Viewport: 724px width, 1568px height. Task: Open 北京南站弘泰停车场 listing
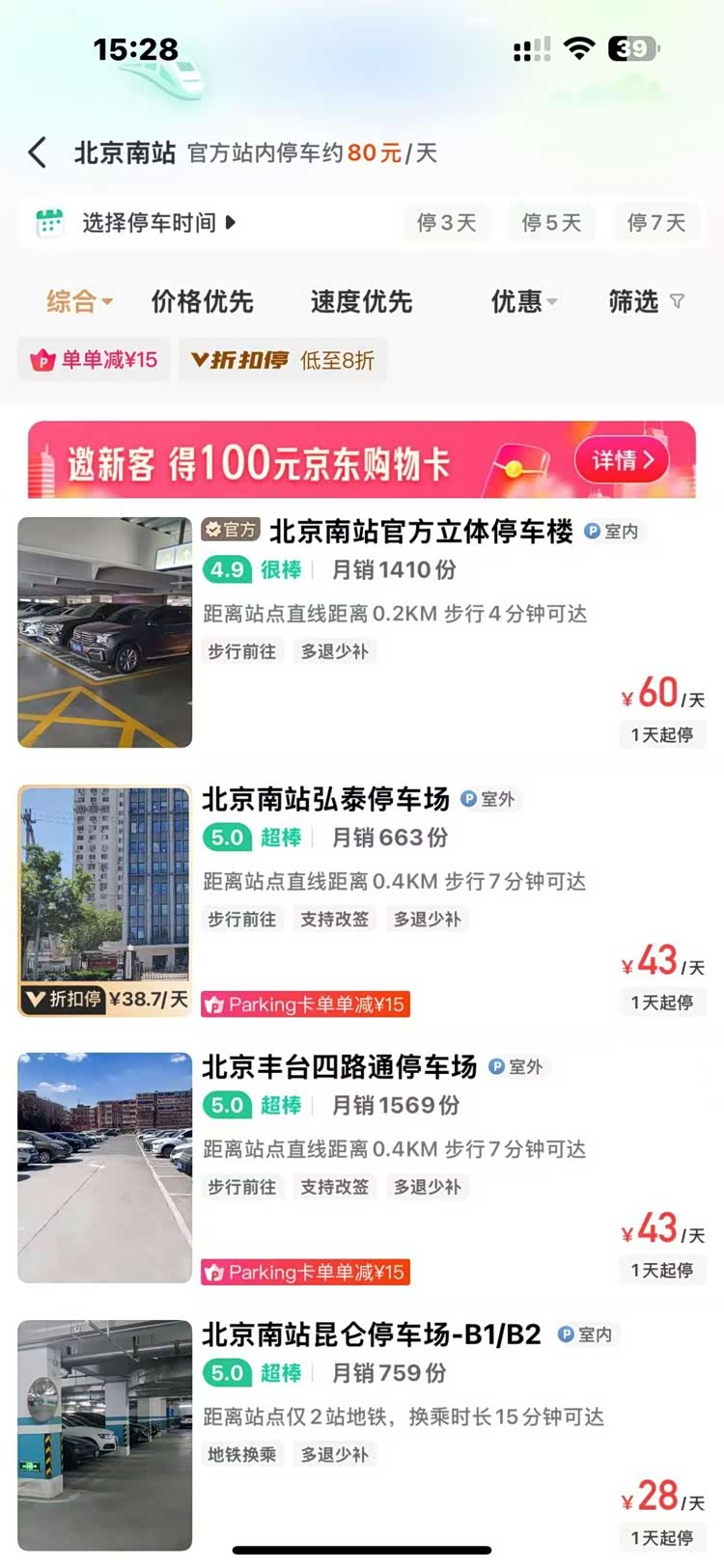tap(325, 799)
